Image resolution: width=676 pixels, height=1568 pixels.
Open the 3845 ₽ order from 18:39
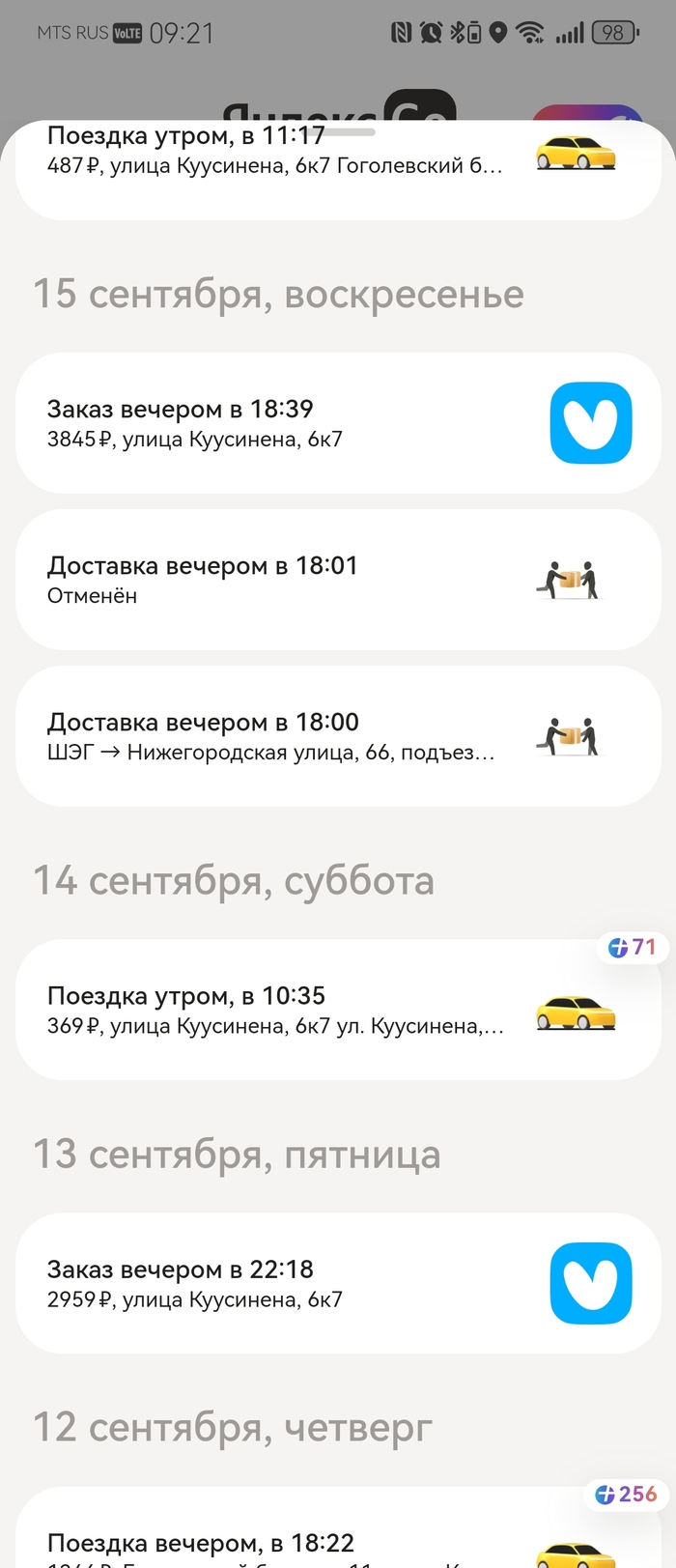(290, 423)
